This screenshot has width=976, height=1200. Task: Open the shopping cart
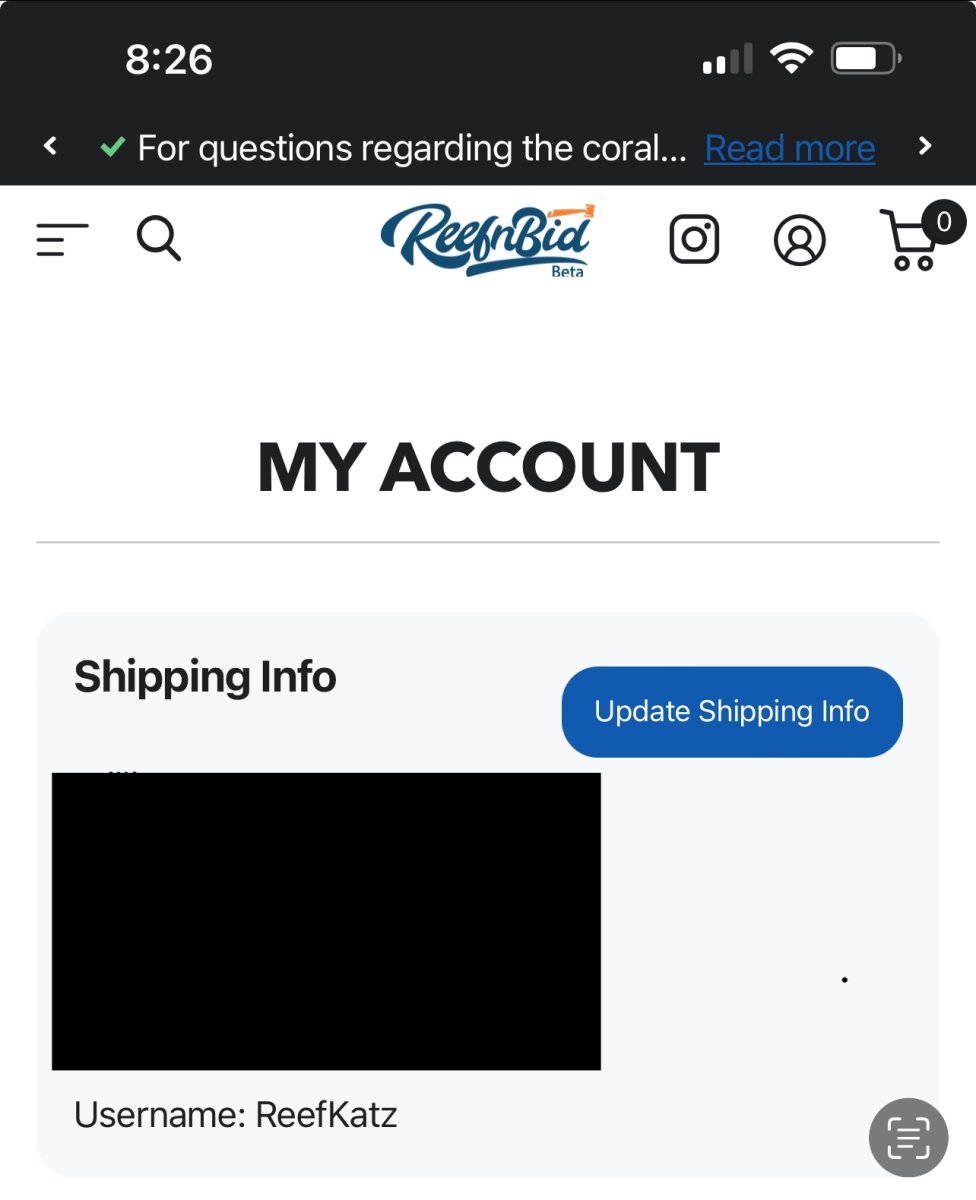pyautogui.click(x=912, y=241)
